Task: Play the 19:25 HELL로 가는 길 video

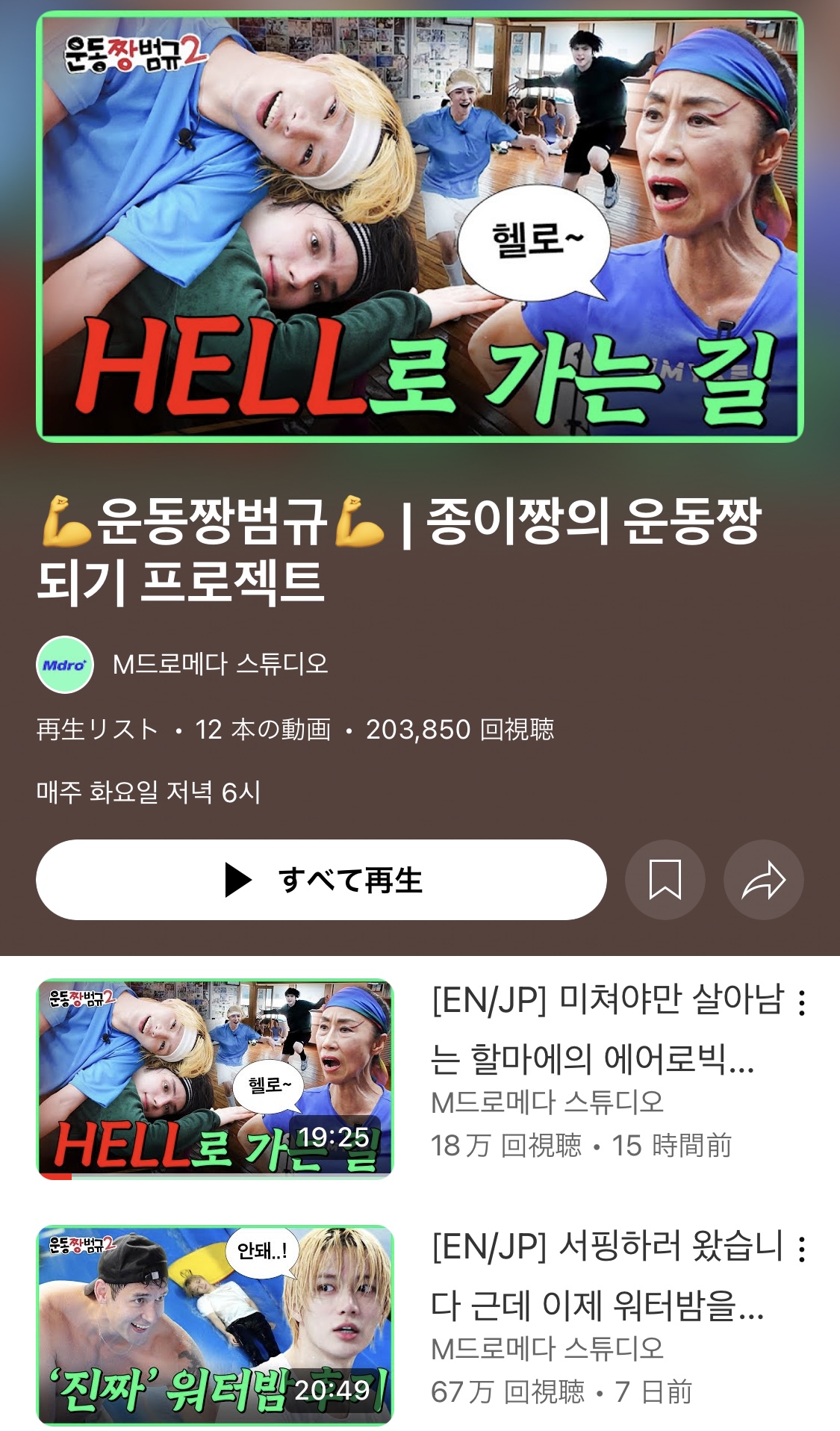Action: tap(215, 1079)
